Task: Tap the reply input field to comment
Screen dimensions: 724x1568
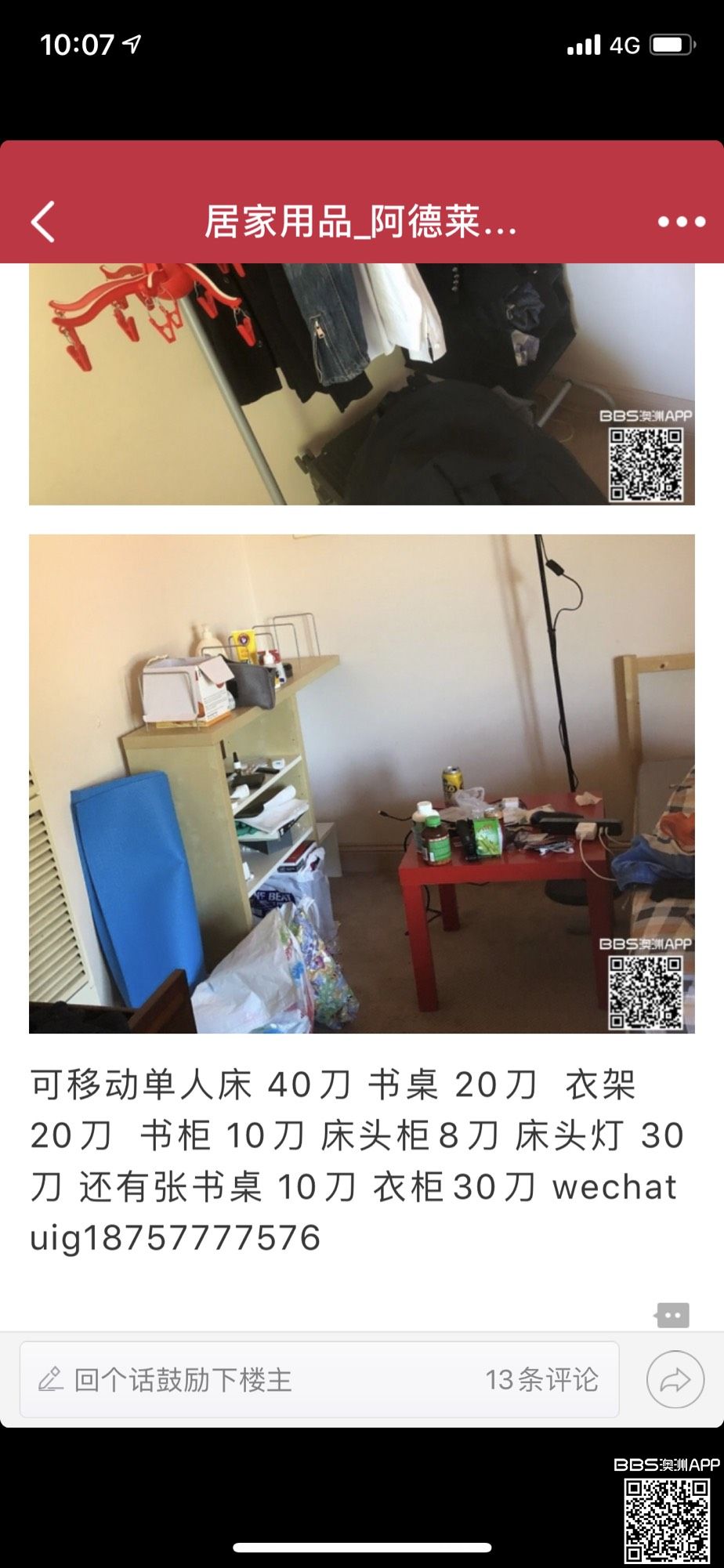Action: [x=235, y=1380]
